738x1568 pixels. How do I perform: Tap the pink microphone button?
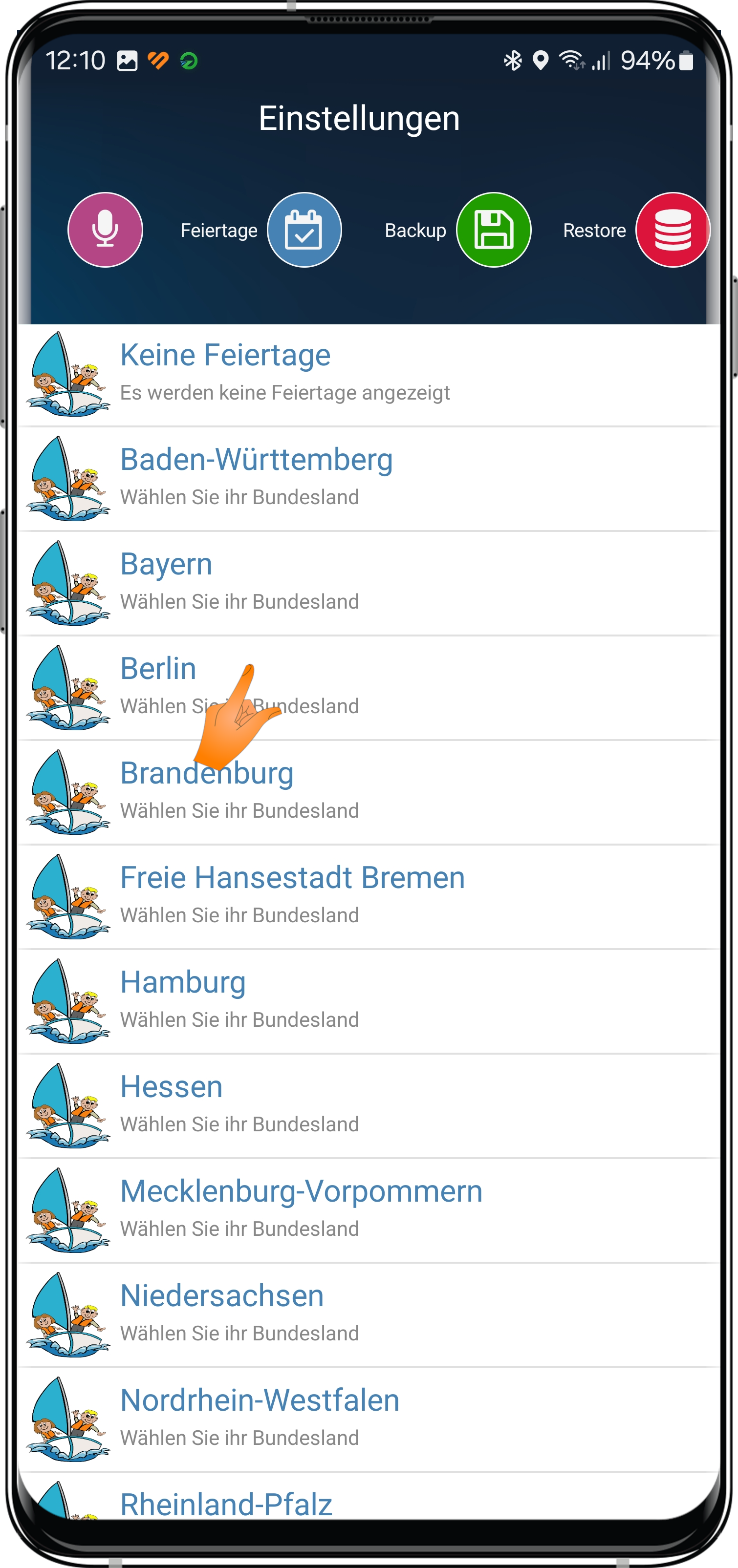(105, 230)
